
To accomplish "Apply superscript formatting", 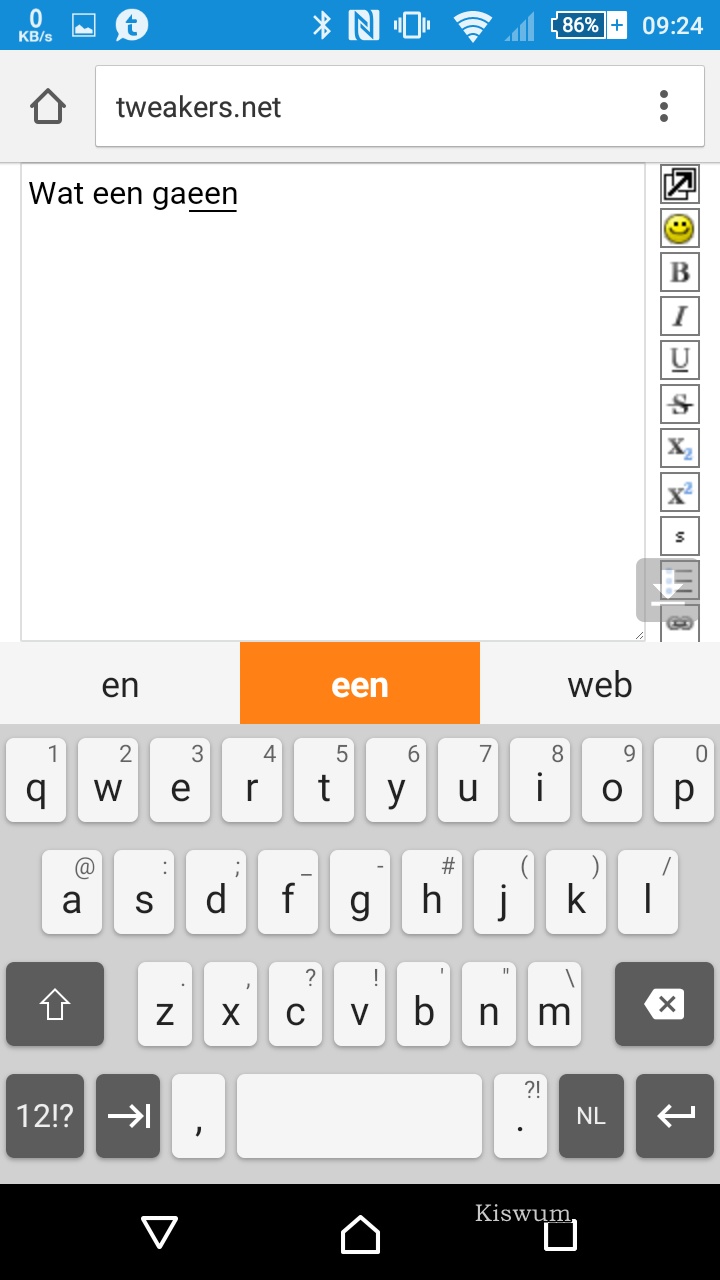I will [x=680, y=492].
